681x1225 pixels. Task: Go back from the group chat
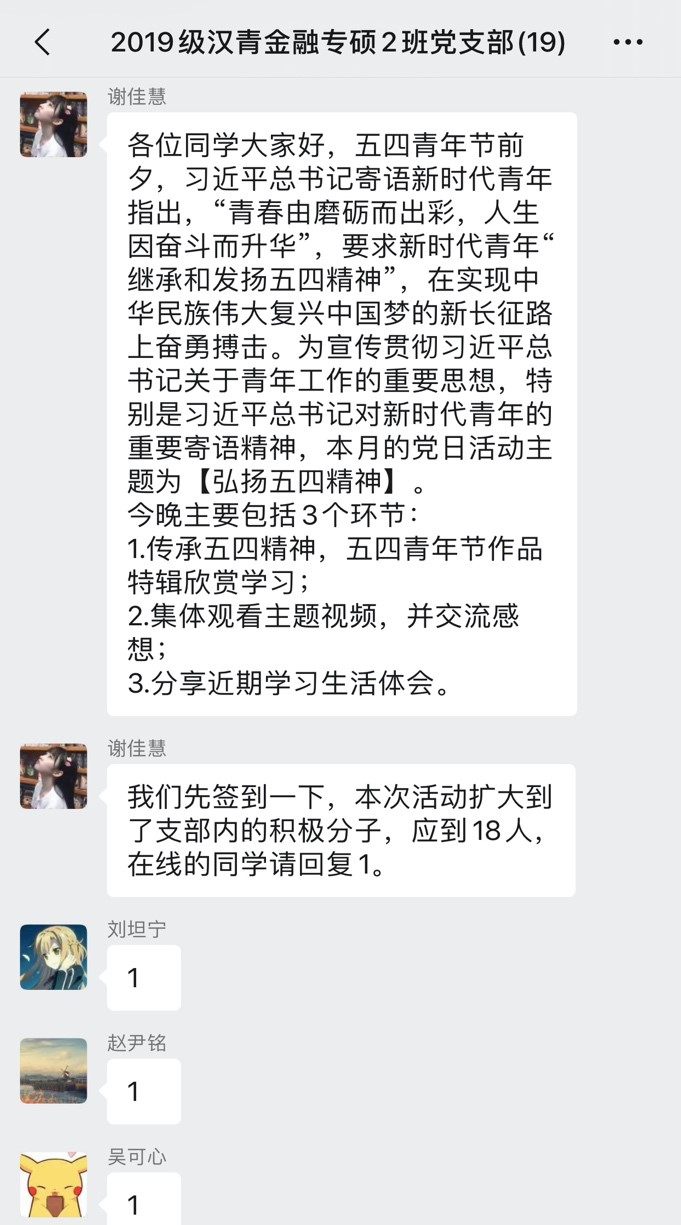tap(42, 42)
